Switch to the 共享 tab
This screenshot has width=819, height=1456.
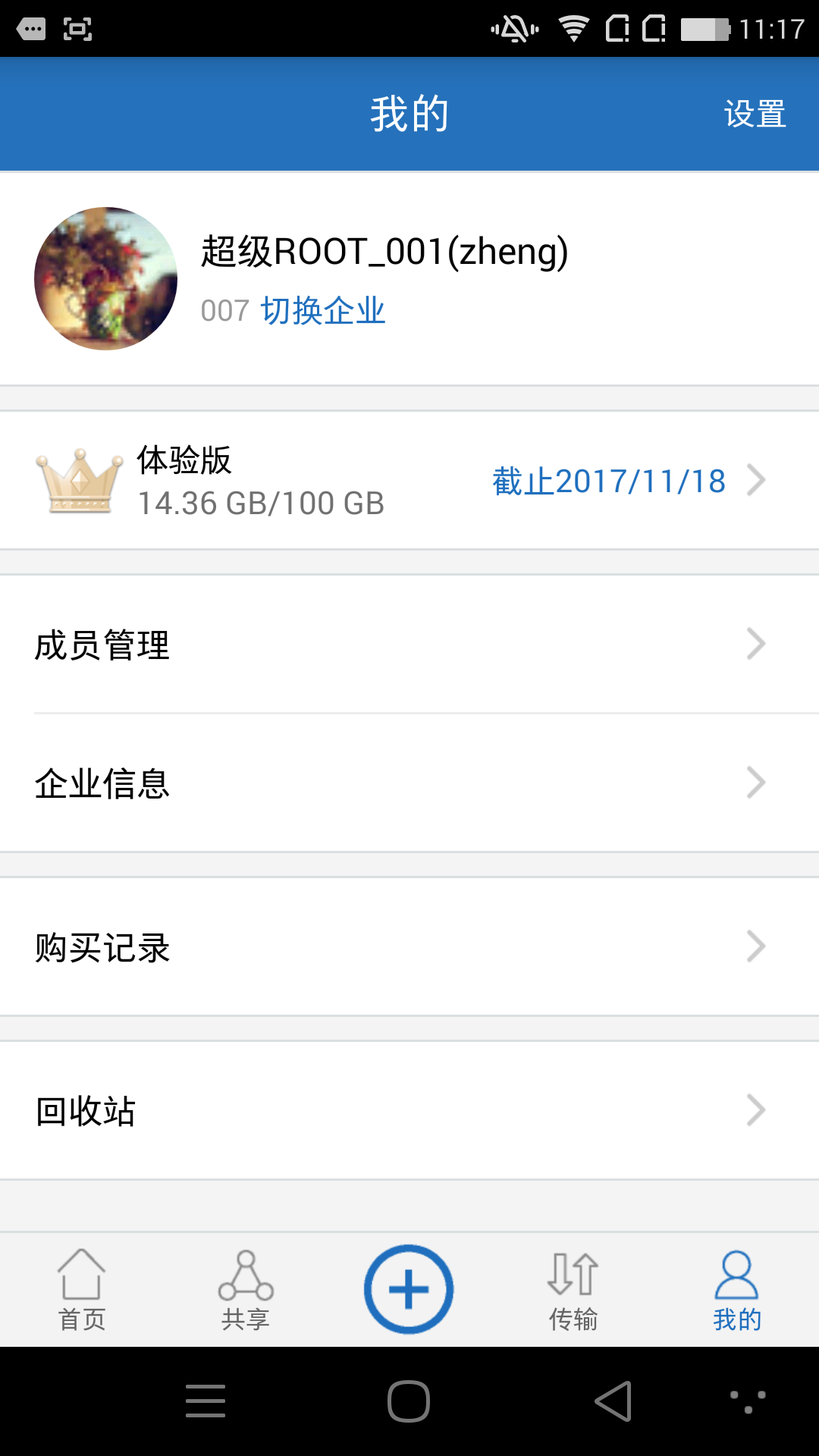(246, 1290)
